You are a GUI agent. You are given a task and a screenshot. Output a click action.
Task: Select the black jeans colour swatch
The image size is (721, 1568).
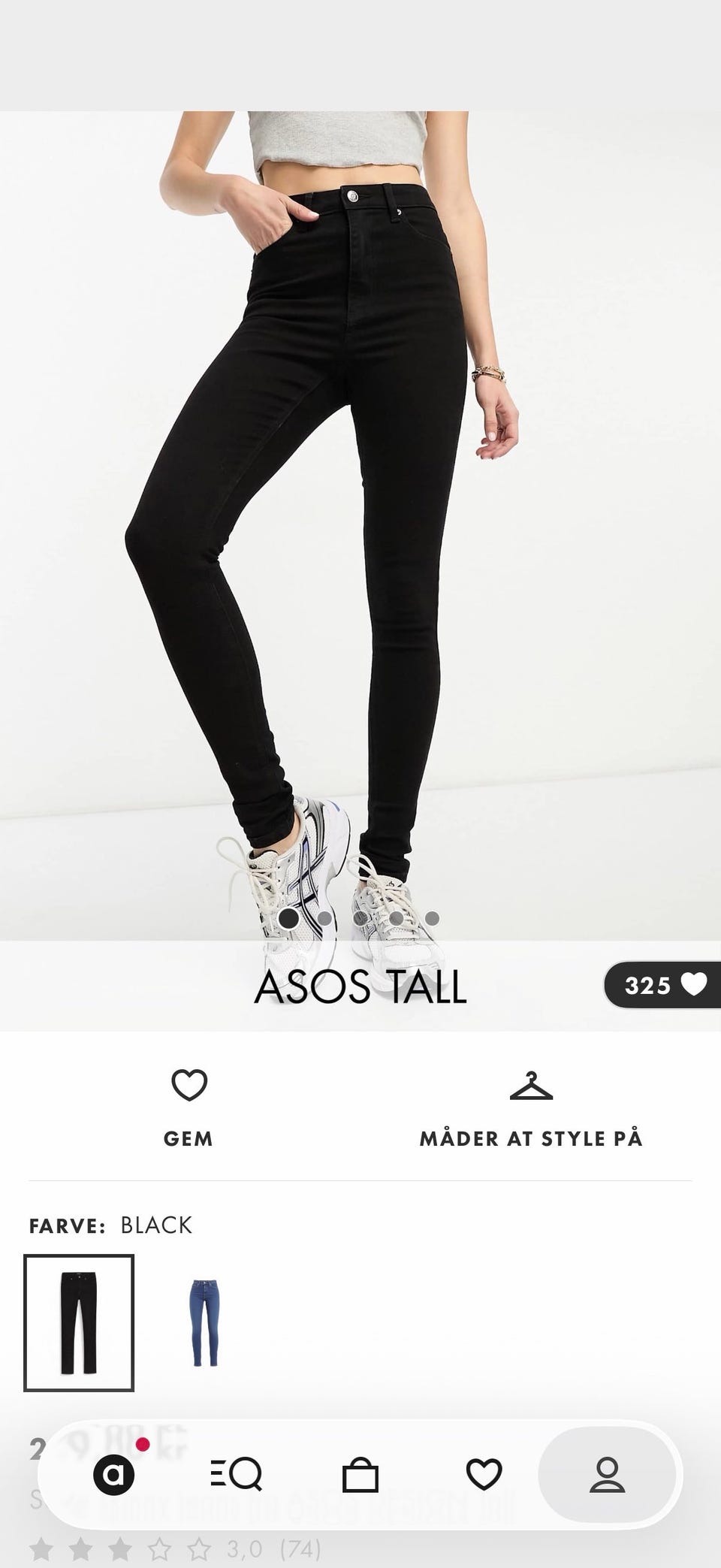pos(79,1322)
